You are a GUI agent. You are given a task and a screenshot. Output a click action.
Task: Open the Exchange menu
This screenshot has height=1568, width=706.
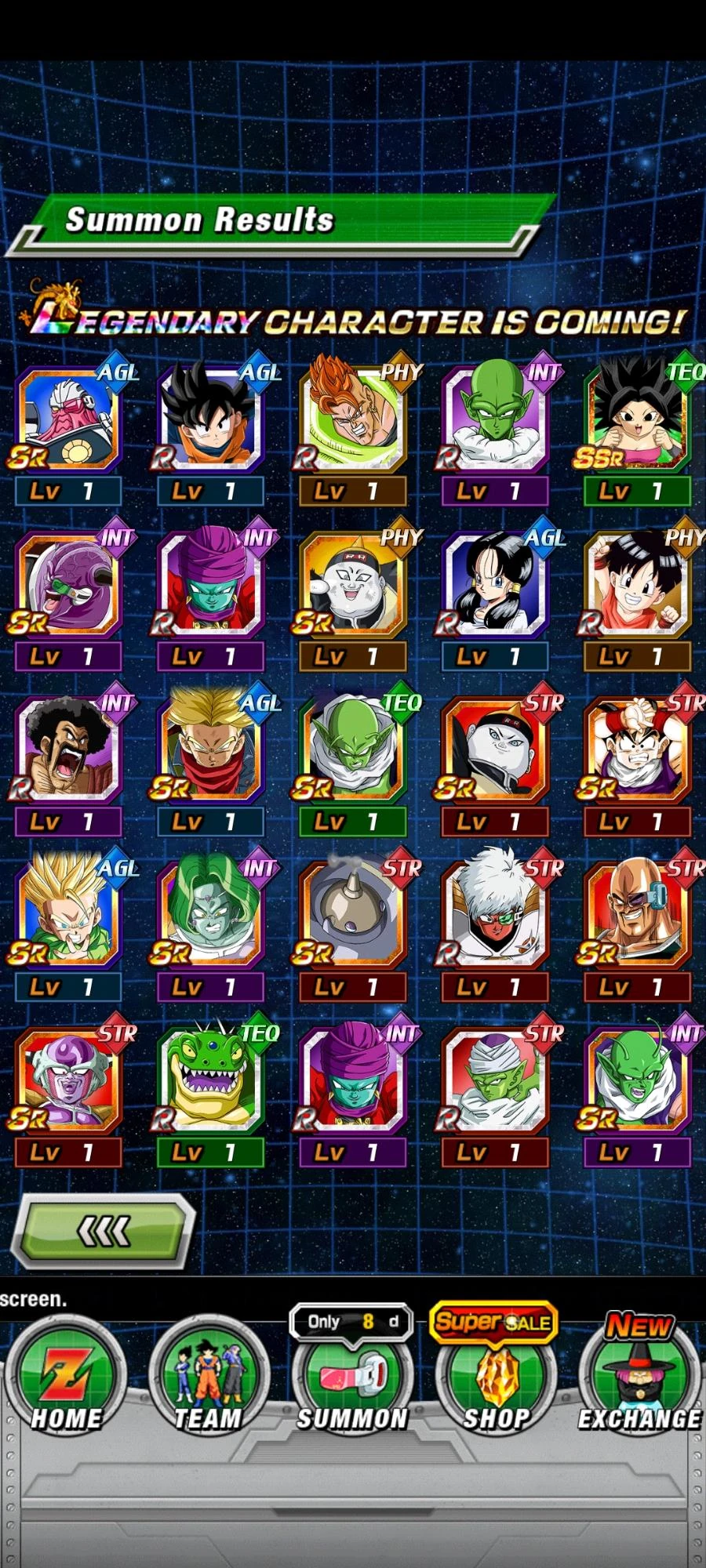click(x=639, y=1381)
